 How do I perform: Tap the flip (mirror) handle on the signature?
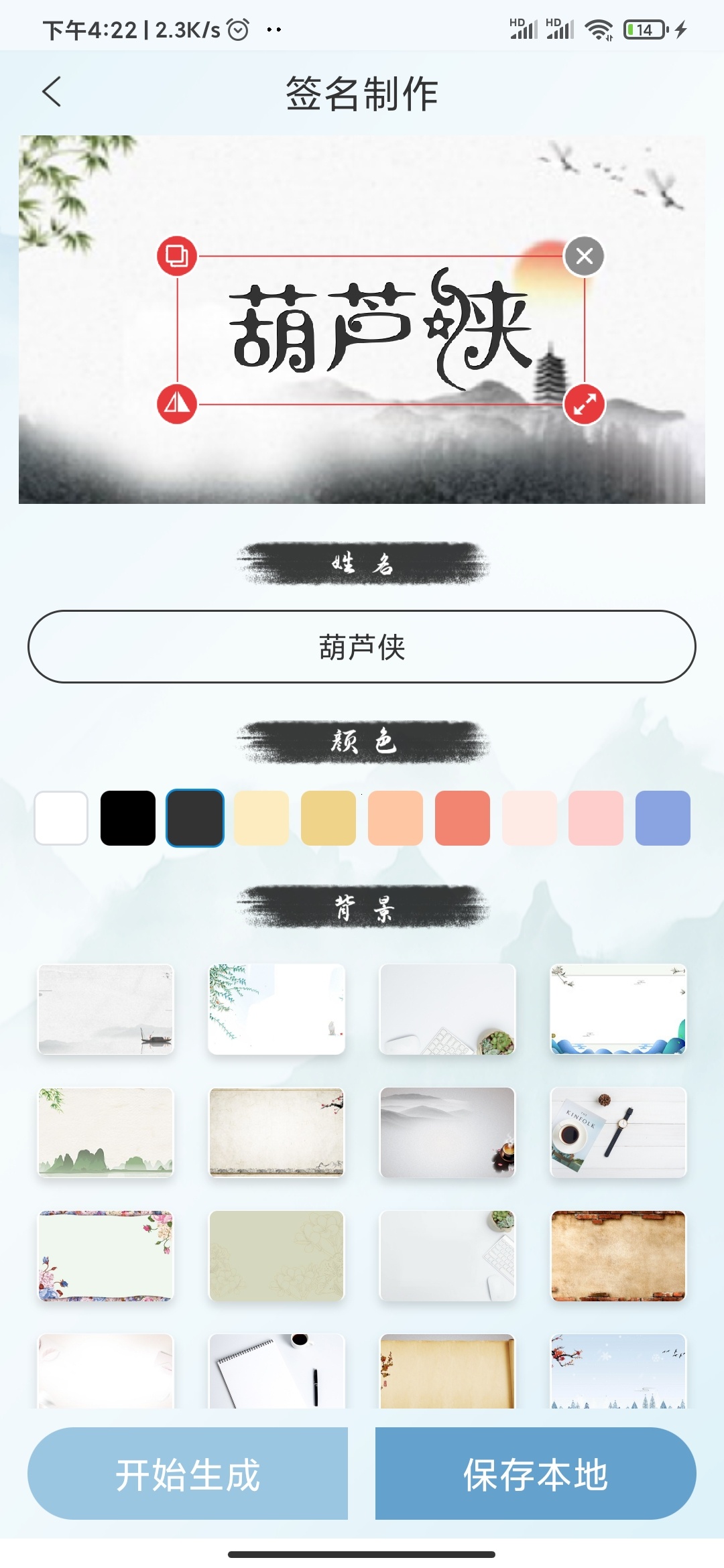click(177, 404)
